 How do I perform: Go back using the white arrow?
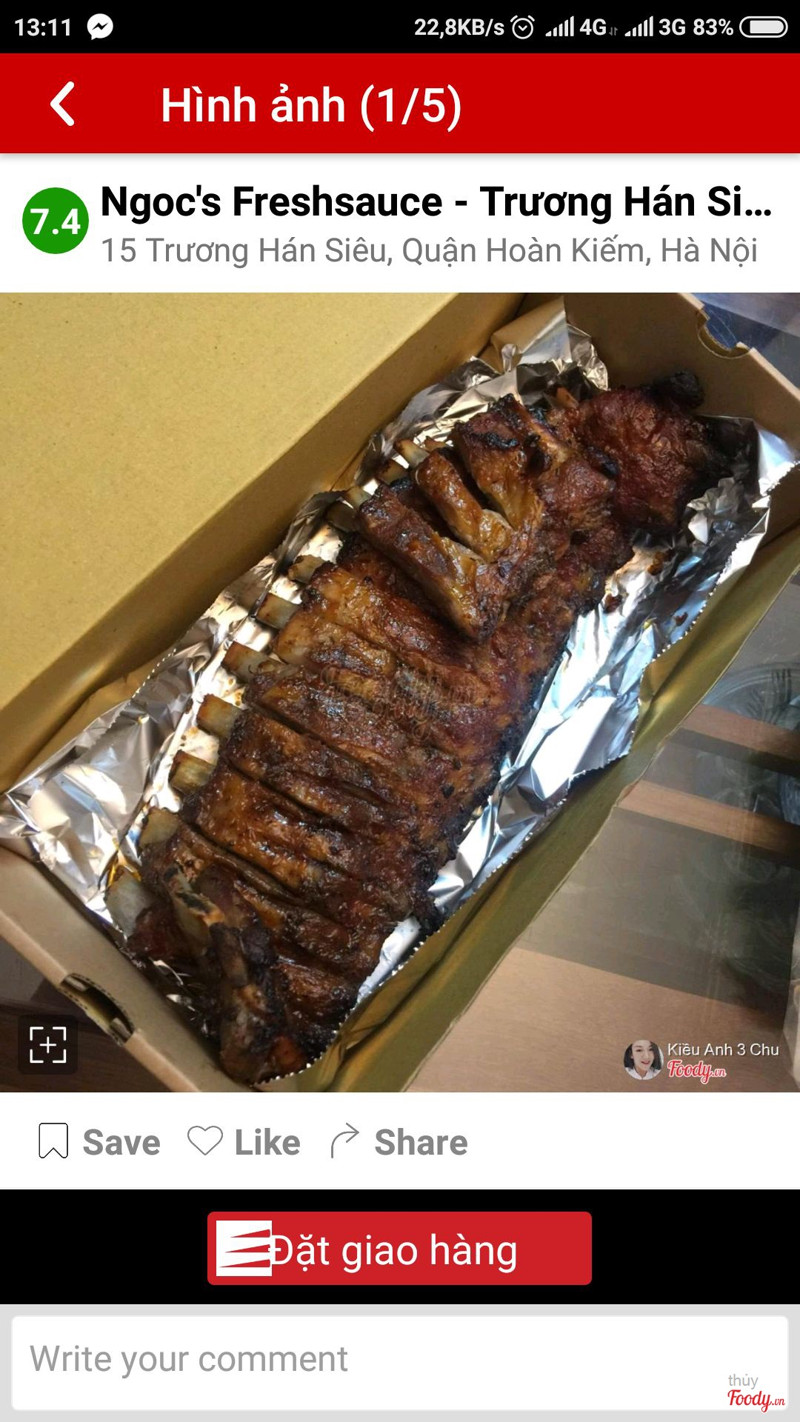tap(62, 104)
